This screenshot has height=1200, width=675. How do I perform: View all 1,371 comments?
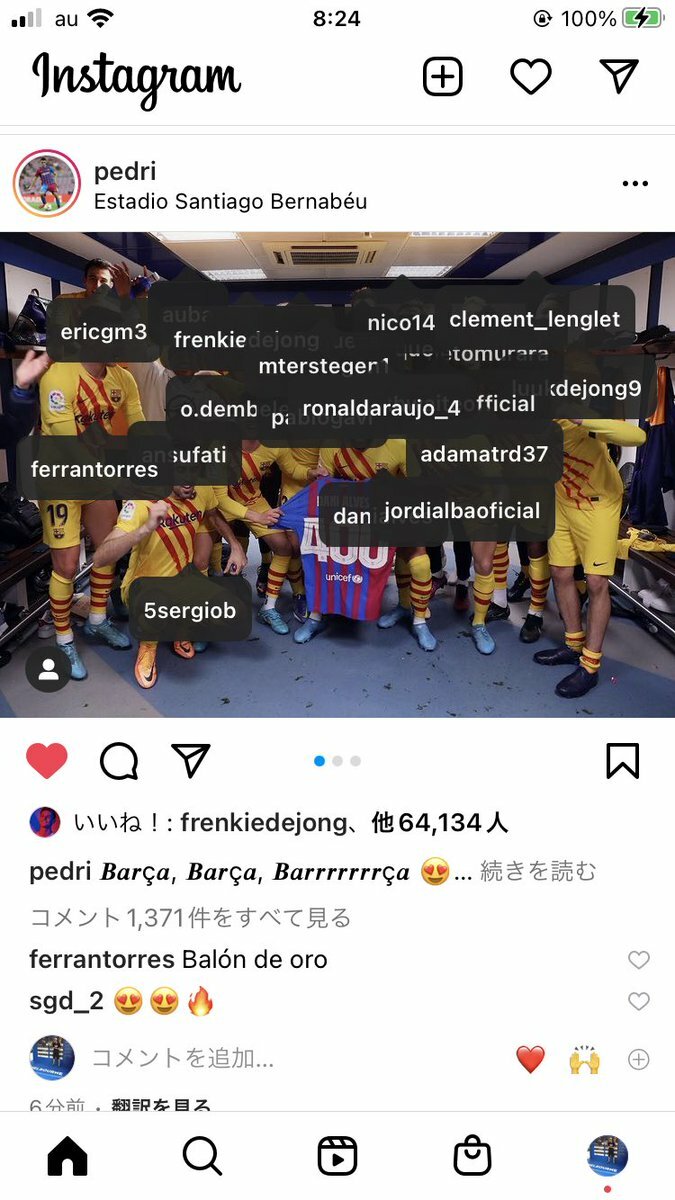pyautogui.click(x=190, y=917)
